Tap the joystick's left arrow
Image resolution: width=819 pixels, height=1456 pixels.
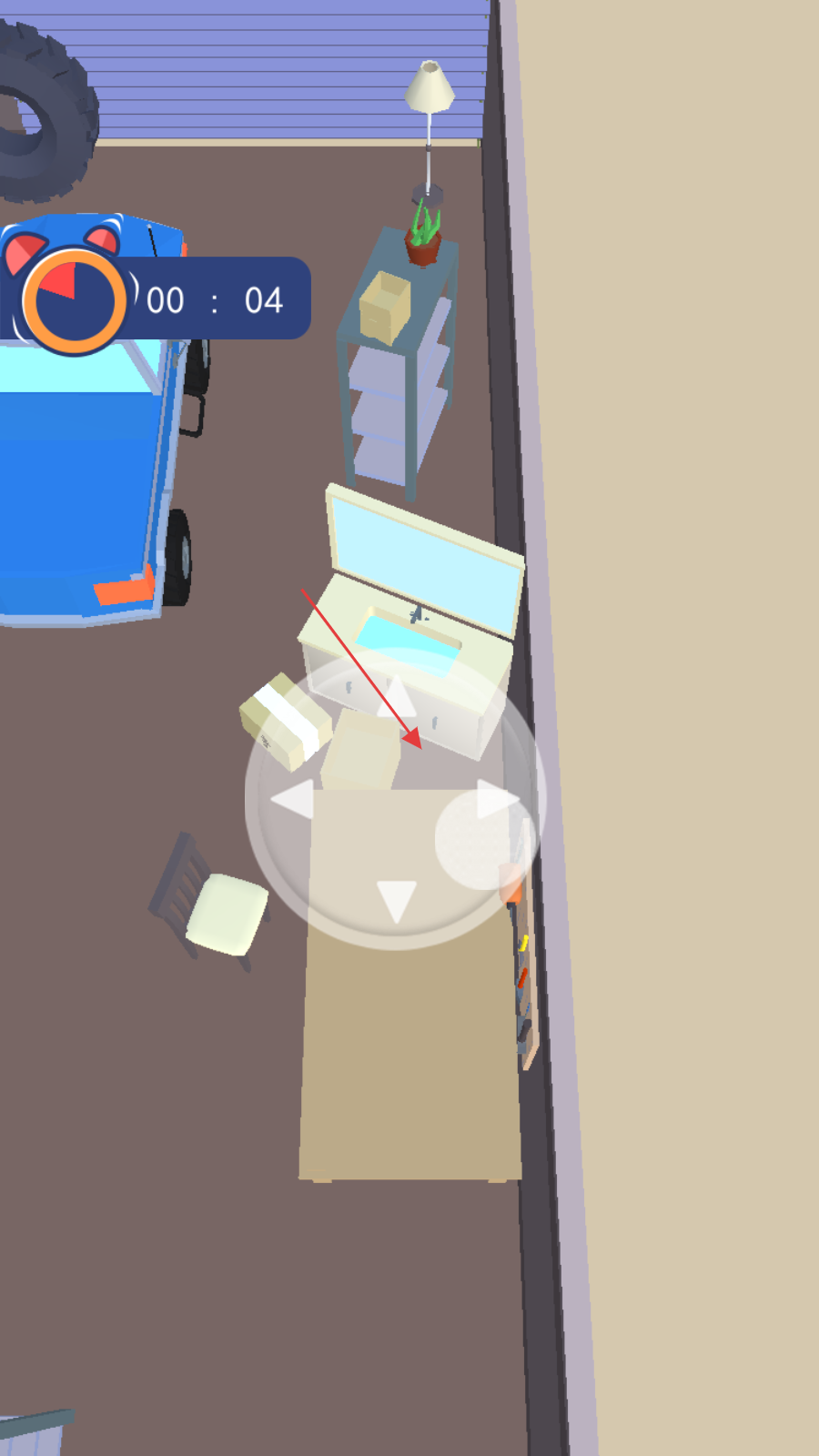(x=295, y=800)
